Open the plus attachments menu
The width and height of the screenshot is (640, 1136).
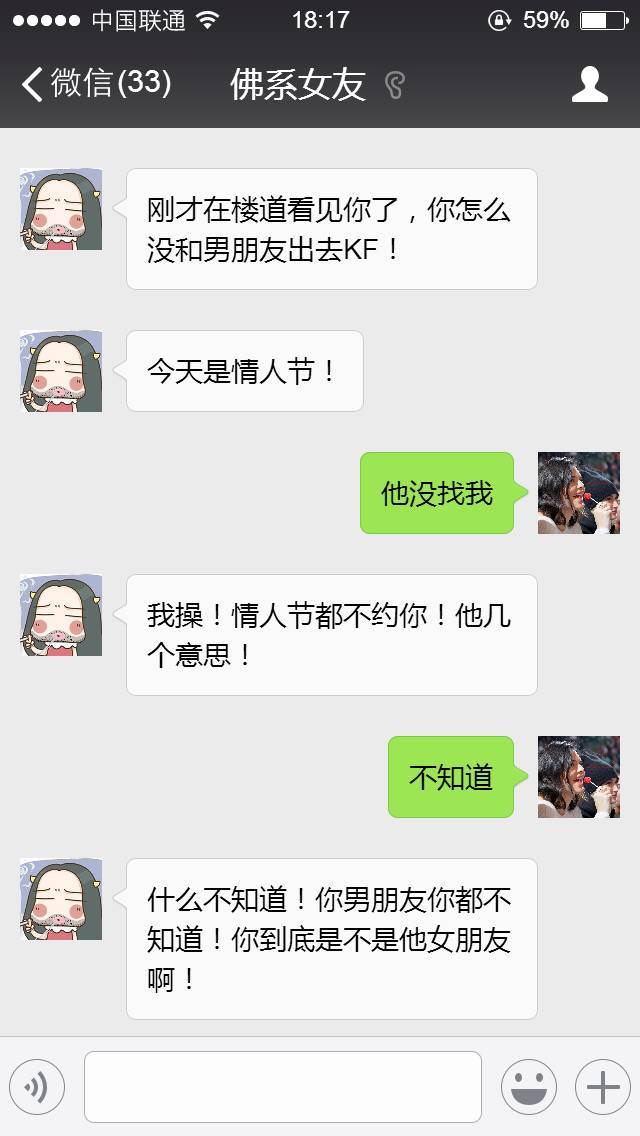pyautogui.click(x=602, y=1086)
